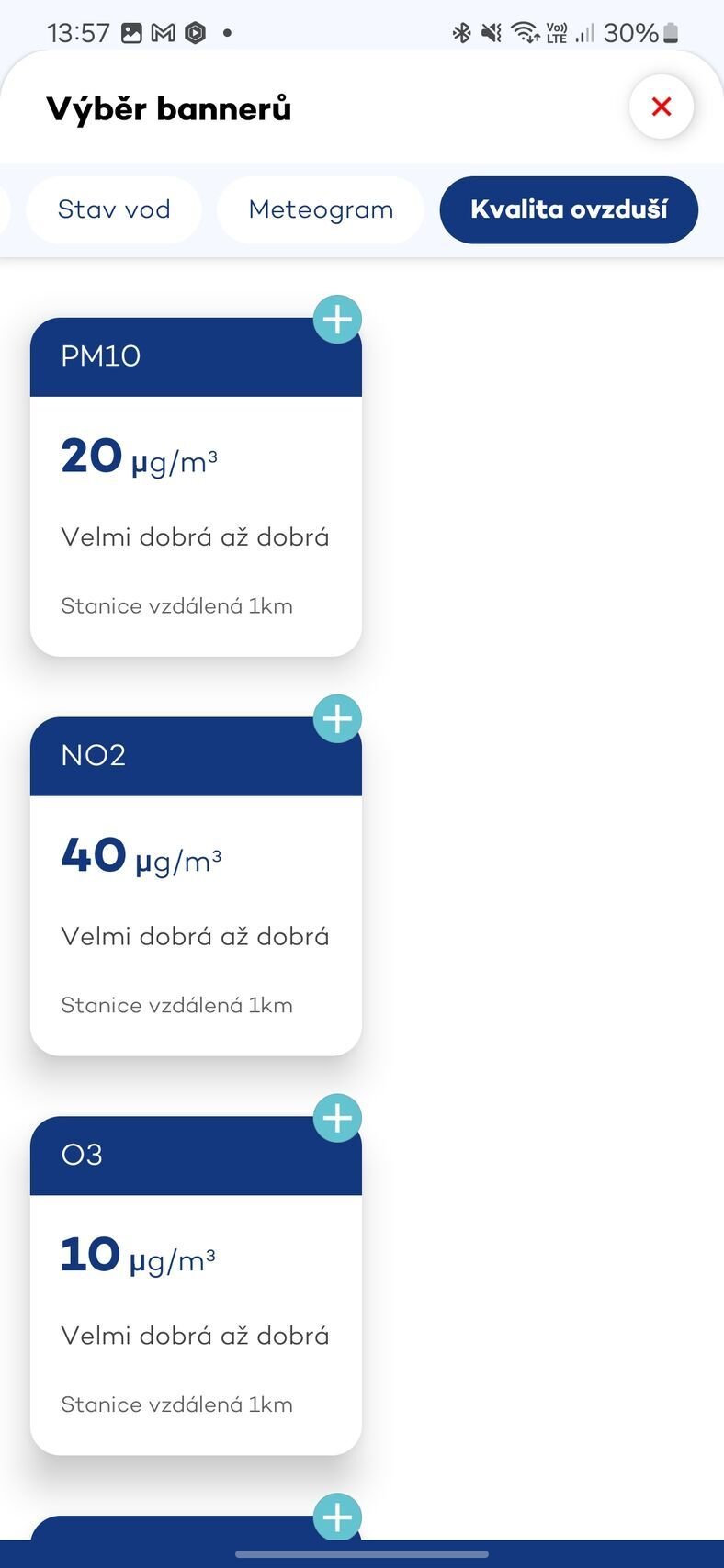Tap the muted volume icon in the status bar
This screenshot has width=724, height=1568.
click(x=490, y=32)
